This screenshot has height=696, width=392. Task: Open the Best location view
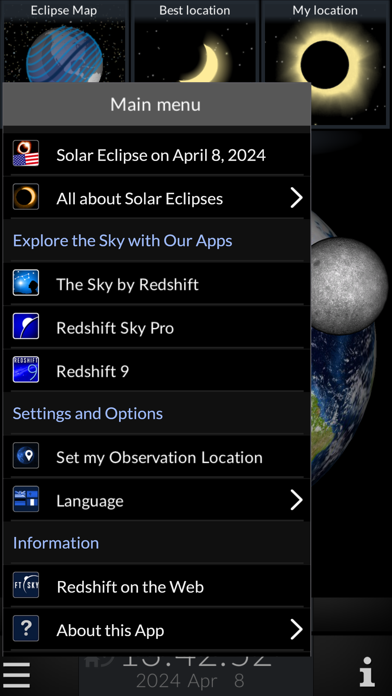point(194,44)
